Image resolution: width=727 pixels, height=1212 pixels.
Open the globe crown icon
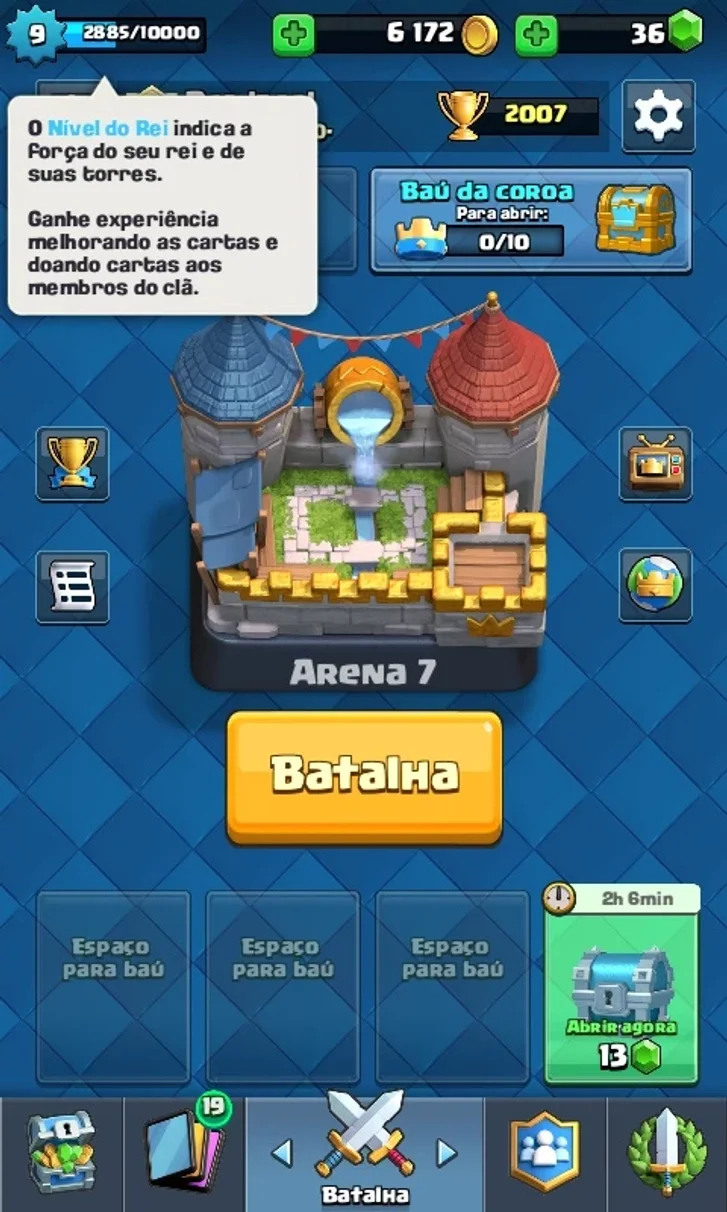tap(655, 584)
